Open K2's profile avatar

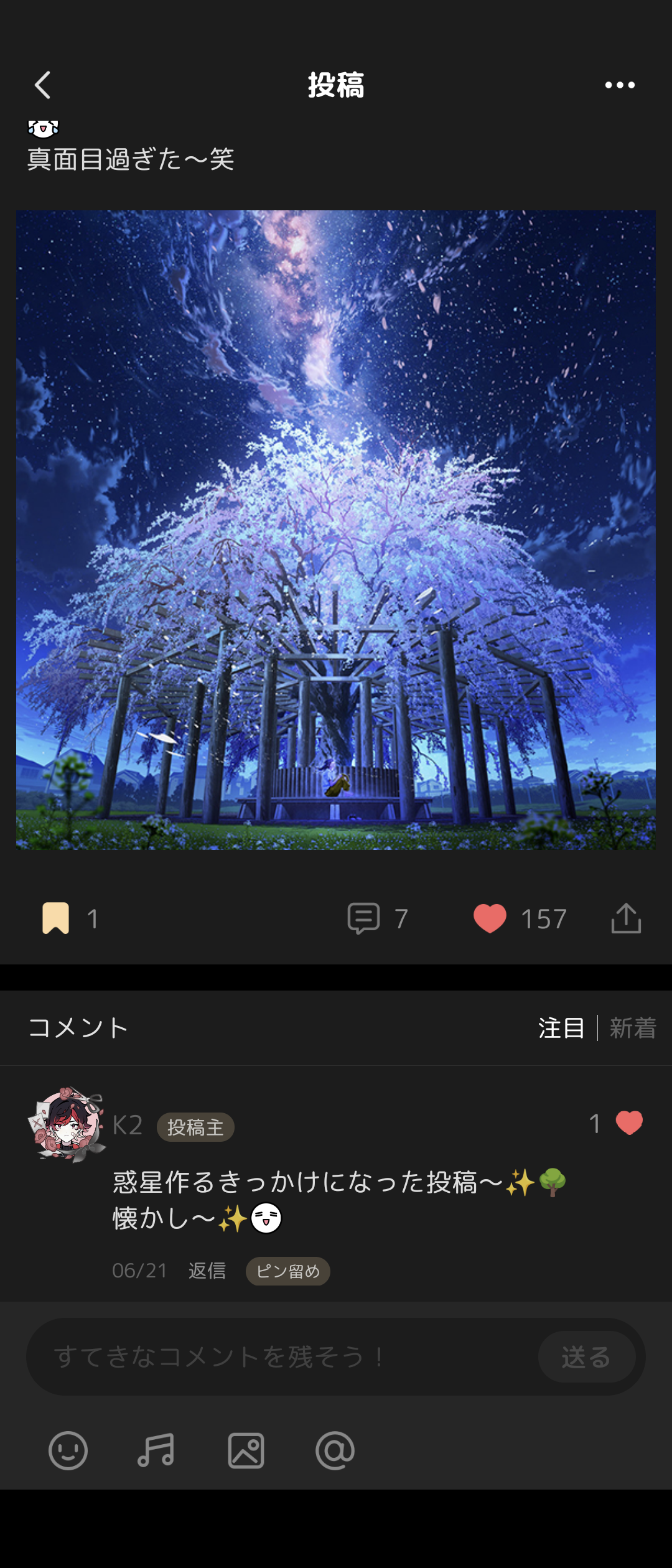[x=66, y=1125]
